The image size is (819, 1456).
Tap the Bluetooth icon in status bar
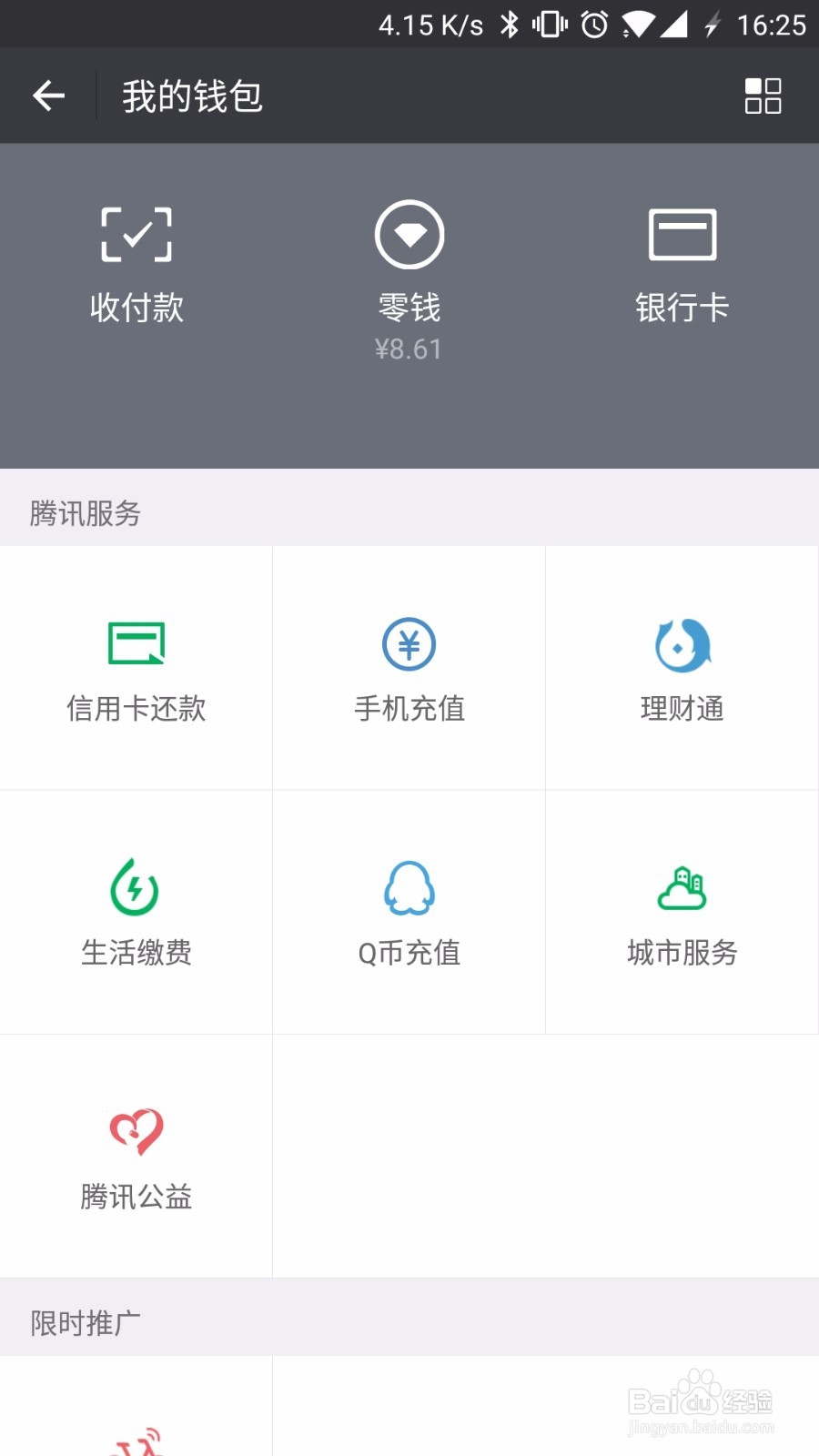point(511,25)
